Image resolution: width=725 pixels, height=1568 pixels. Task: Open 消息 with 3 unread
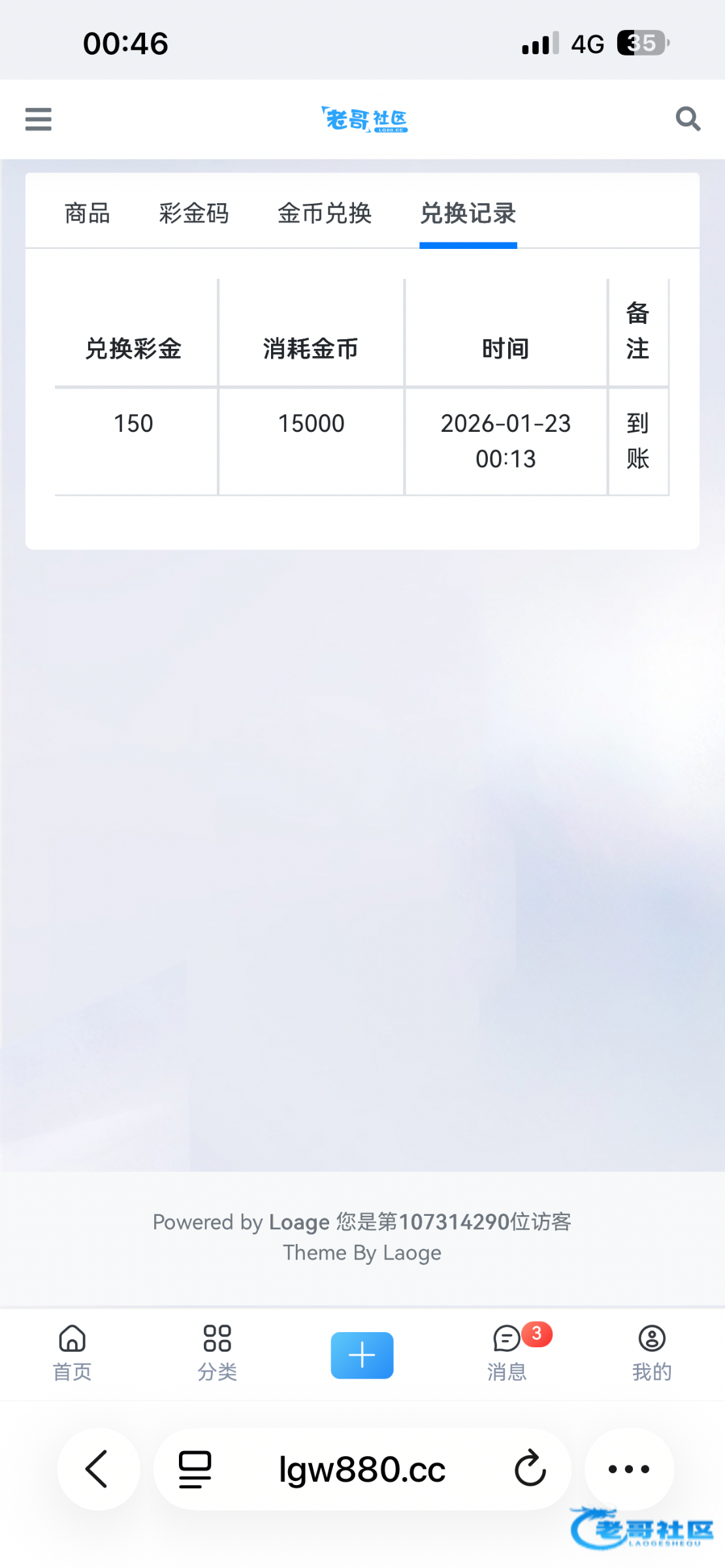coord(508,1352)
